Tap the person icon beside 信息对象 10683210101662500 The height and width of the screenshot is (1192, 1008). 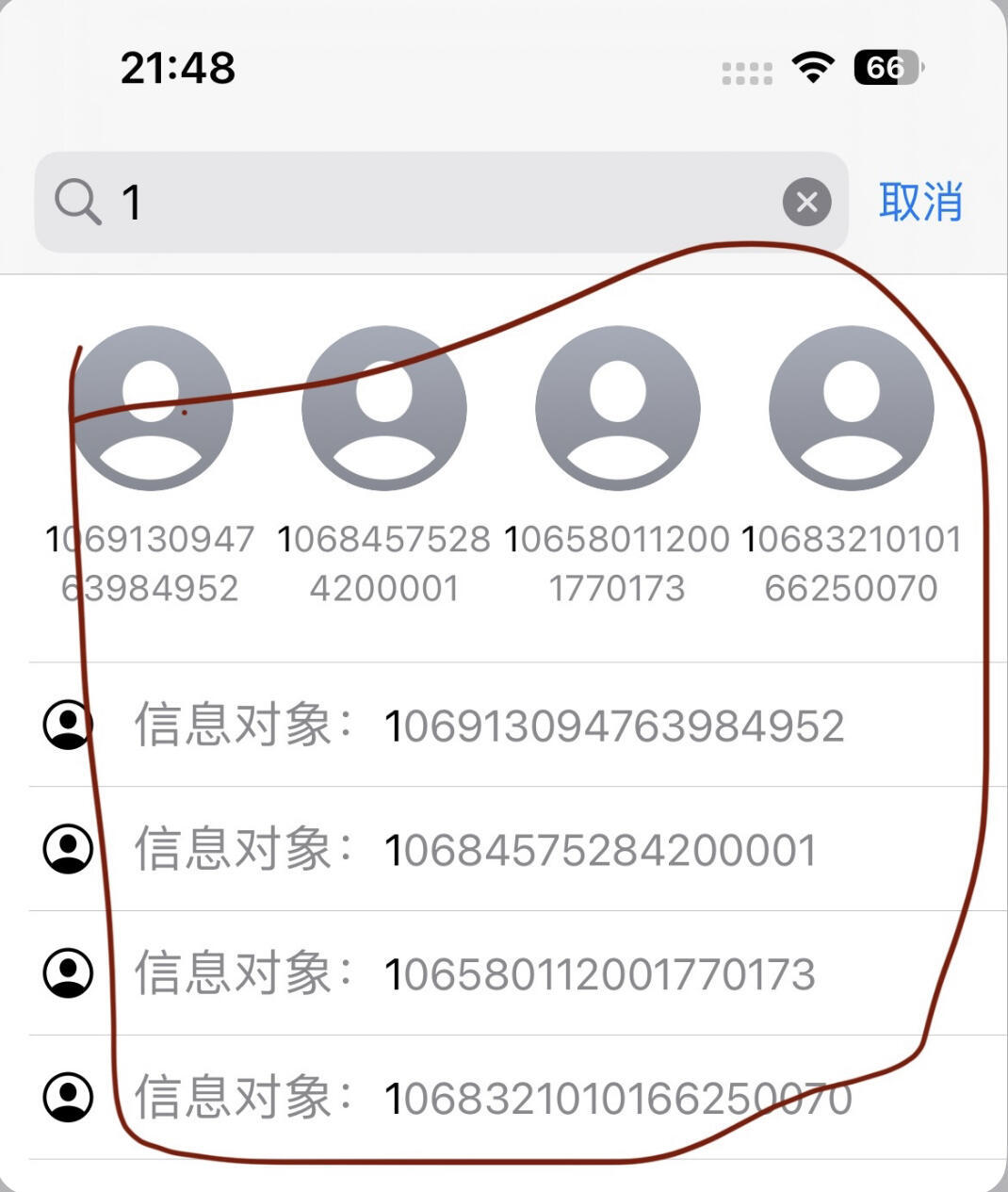coord(68,1098)
